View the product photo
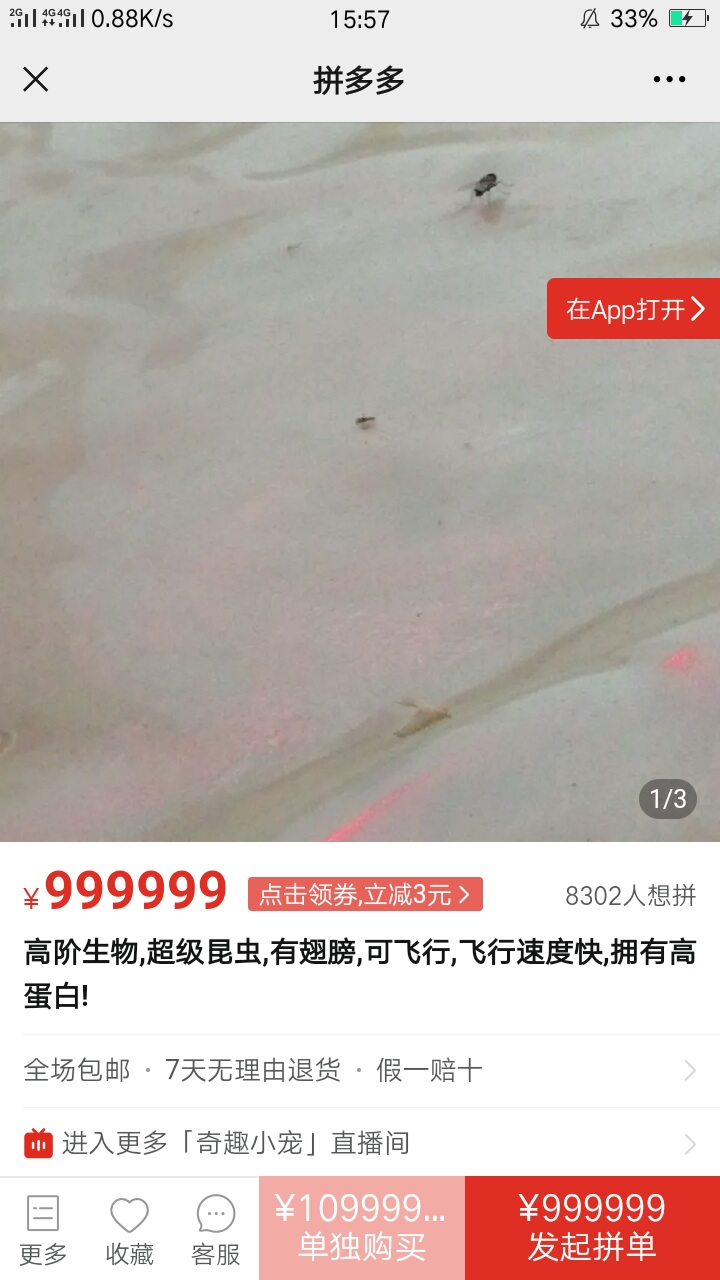720x1280 pixels. (360, 482)
